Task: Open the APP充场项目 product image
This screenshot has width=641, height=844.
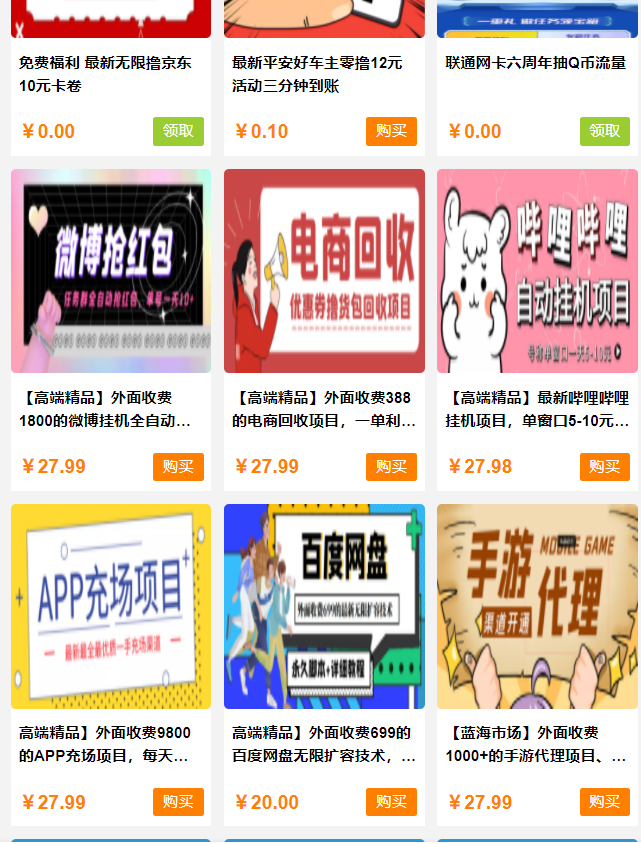Action: [111, 606]
